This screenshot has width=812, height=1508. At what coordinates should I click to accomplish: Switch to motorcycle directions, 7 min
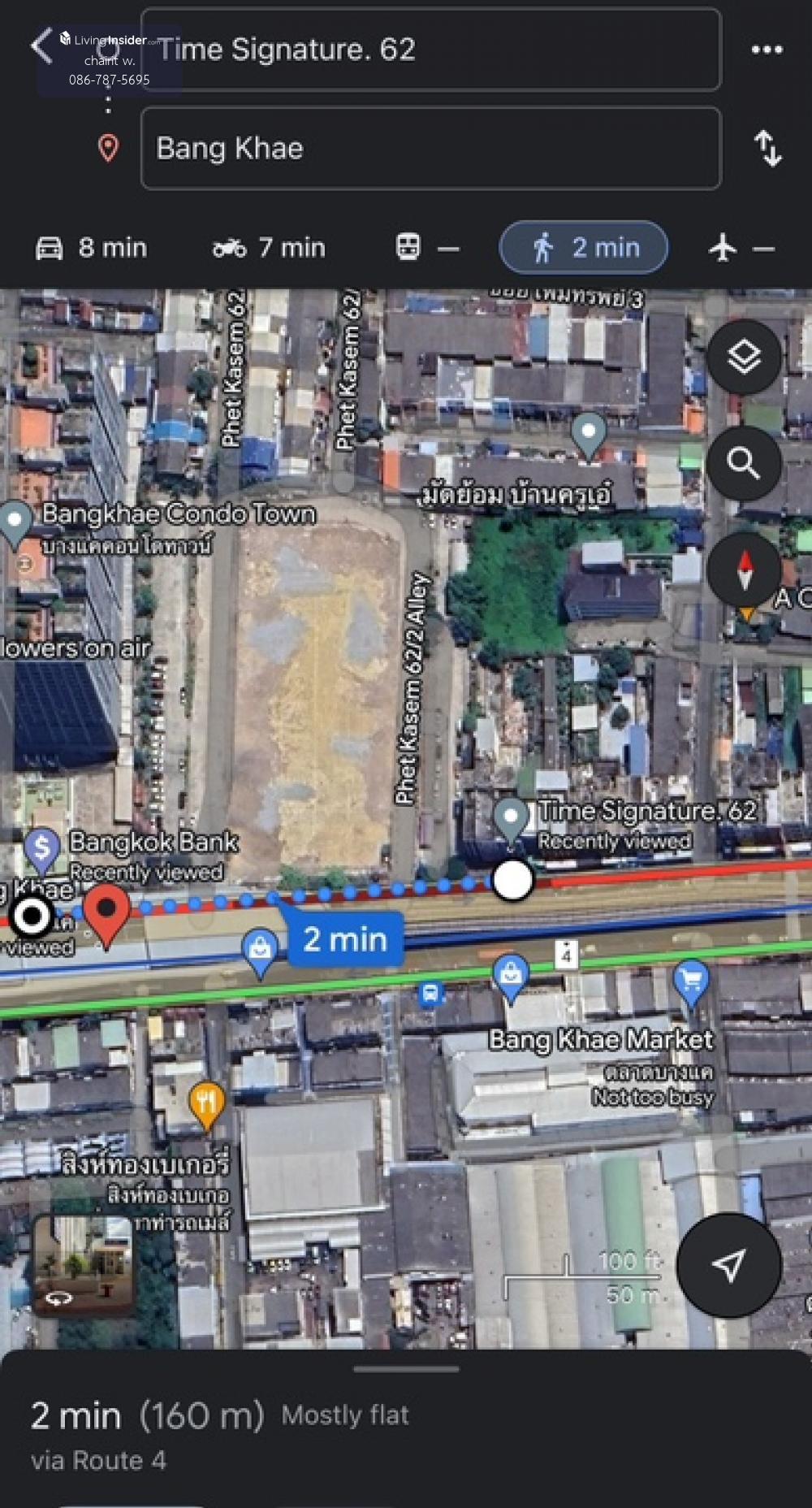(269, 247)
